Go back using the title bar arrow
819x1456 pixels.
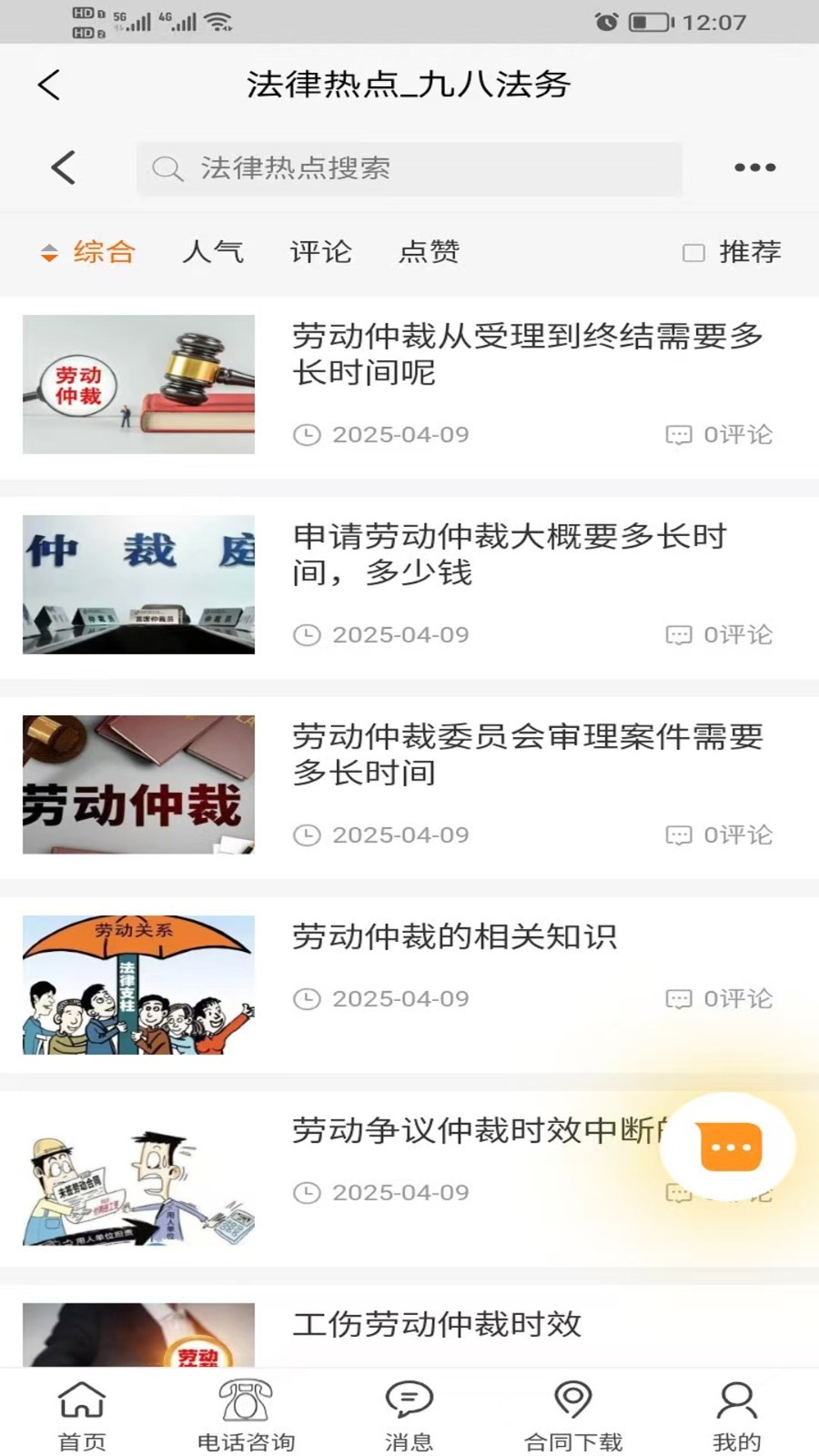[x=49, y=85]
